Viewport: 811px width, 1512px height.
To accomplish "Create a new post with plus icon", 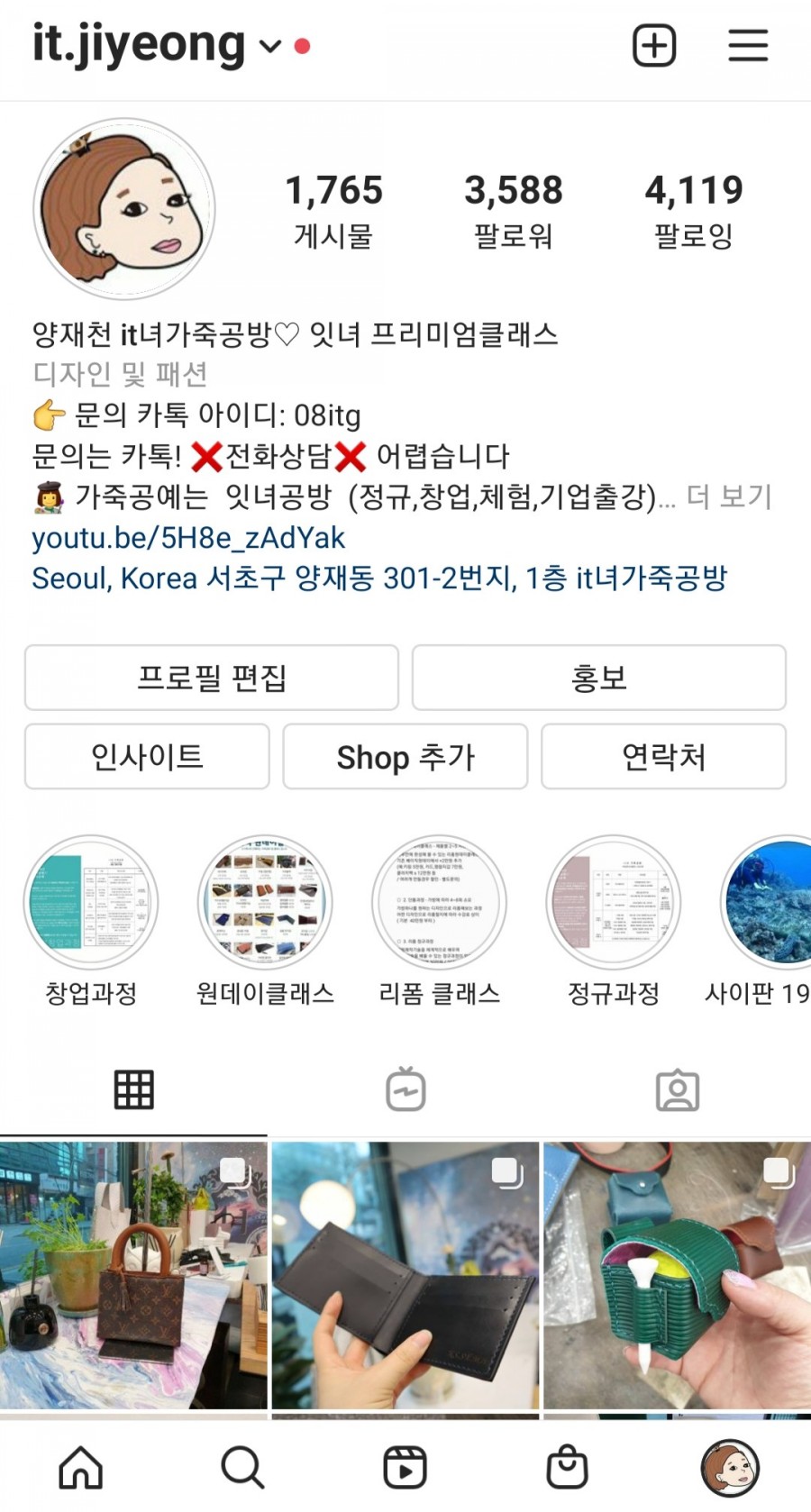I will [654, 45].
